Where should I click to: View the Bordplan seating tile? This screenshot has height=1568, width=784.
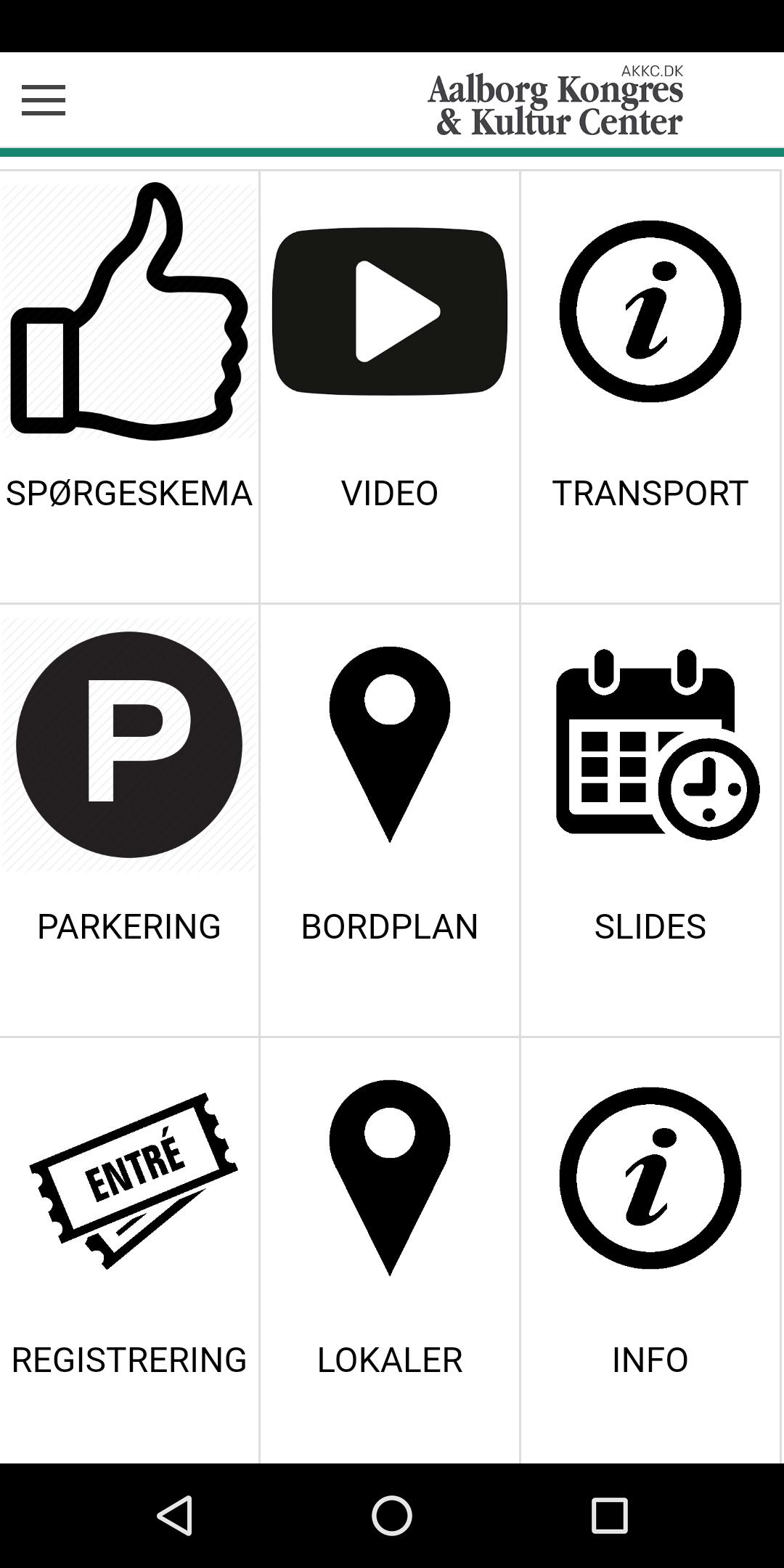(x=390, y=819)
